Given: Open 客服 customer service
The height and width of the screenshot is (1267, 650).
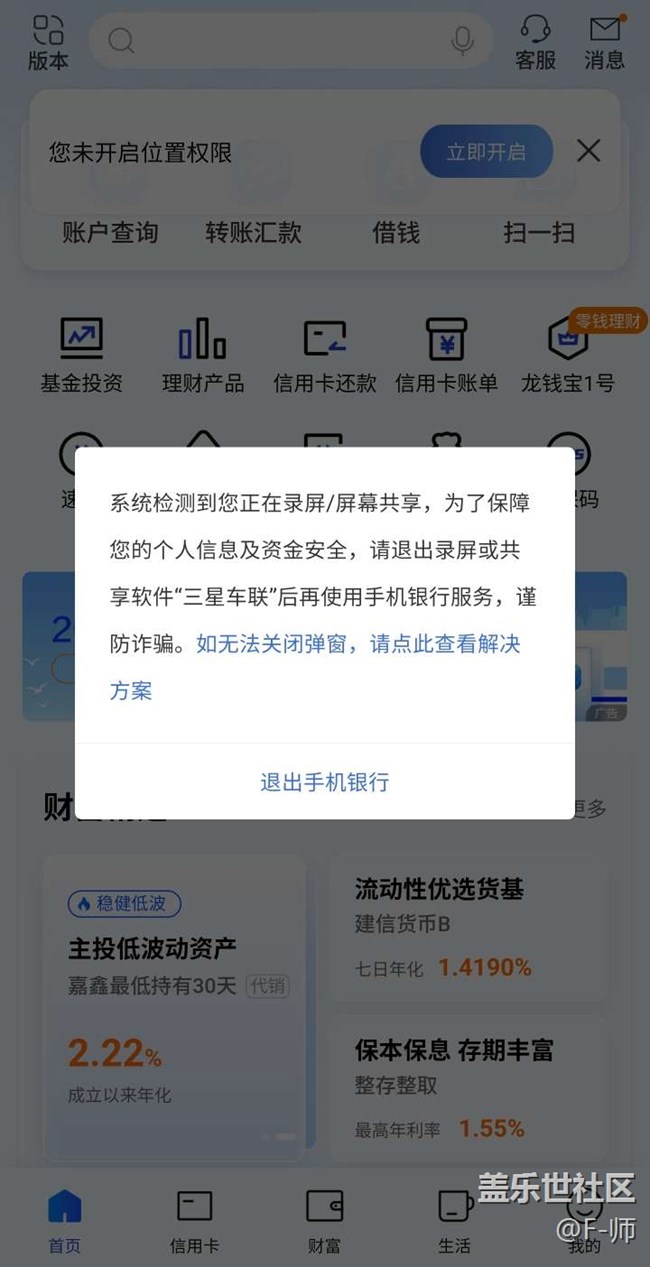Looking at the screenshot, I should pyautogui.click(x=535, y=42).
